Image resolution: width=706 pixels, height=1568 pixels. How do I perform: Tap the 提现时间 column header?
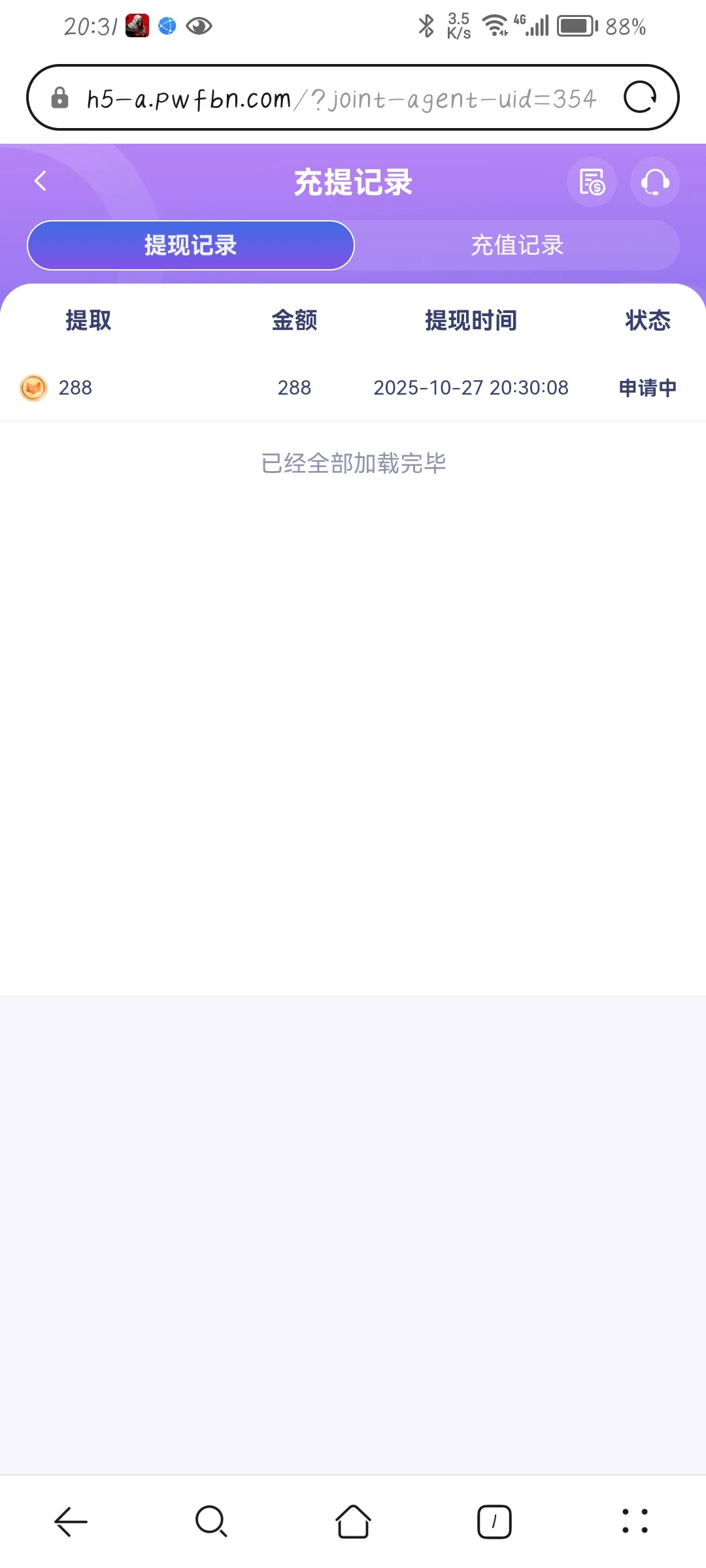[471, 320]
